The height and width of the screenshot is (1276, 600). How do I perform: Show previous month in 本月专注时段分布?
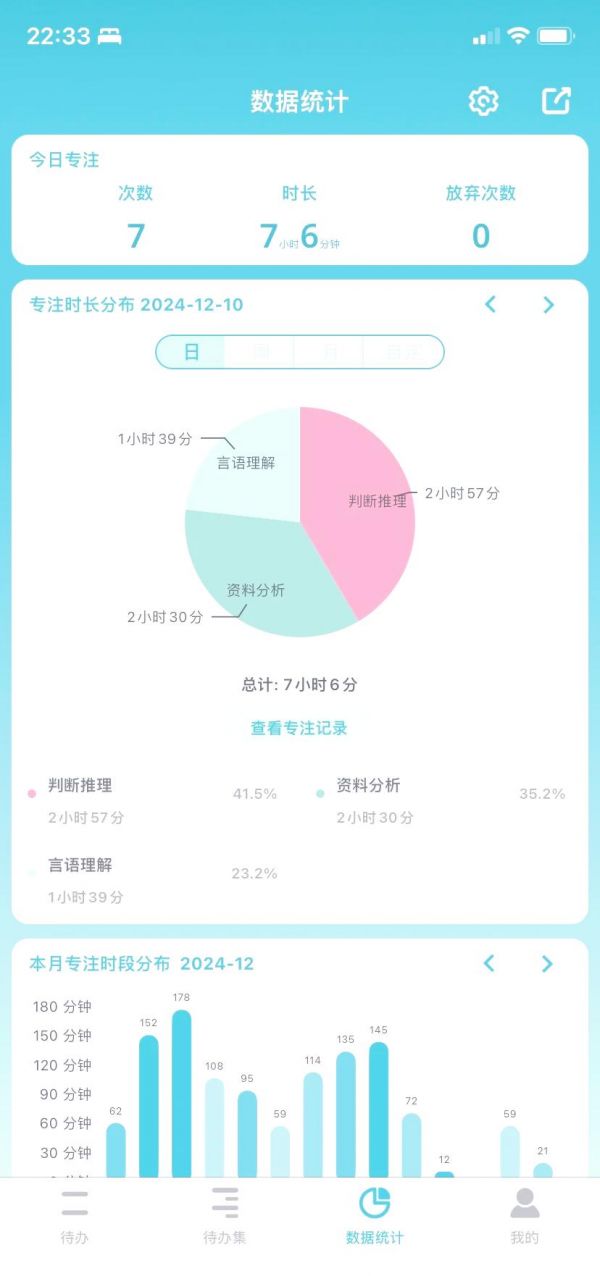(489, 963)
